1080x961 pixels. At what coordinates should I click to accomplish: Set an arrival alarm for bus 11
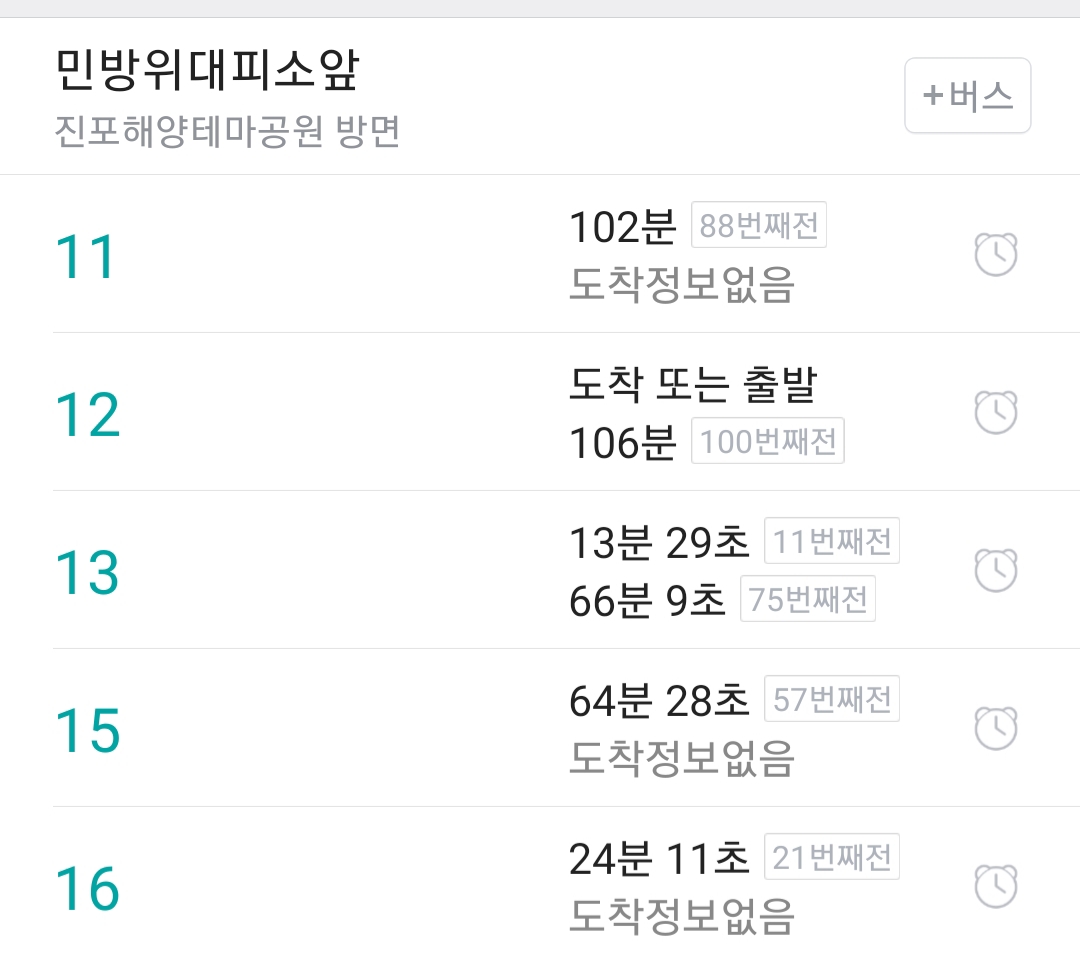click(x=995, y=255)
